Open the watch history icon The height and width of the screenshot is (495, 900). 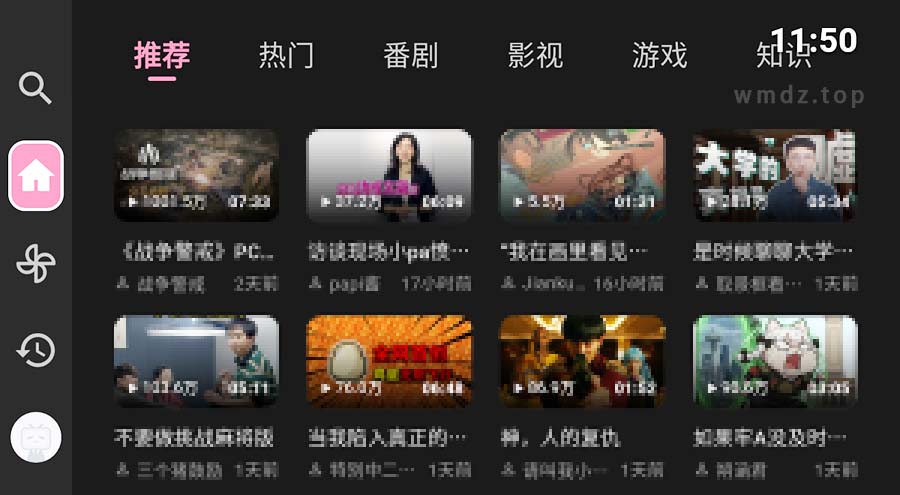pyautogui.click(x=36, y=350)
